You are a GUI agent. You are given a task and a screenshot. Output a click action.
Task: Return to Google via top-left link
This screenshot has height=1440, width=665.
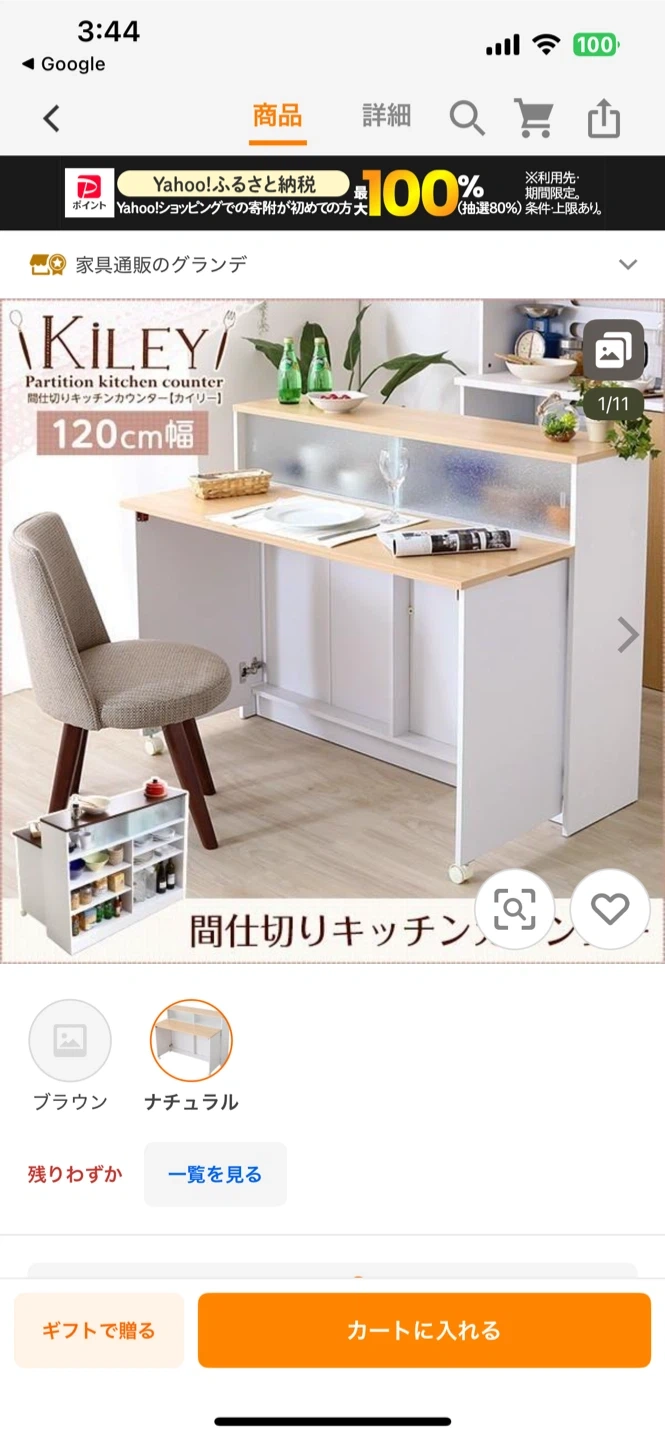pyautogui.click(x=63, y=64)
